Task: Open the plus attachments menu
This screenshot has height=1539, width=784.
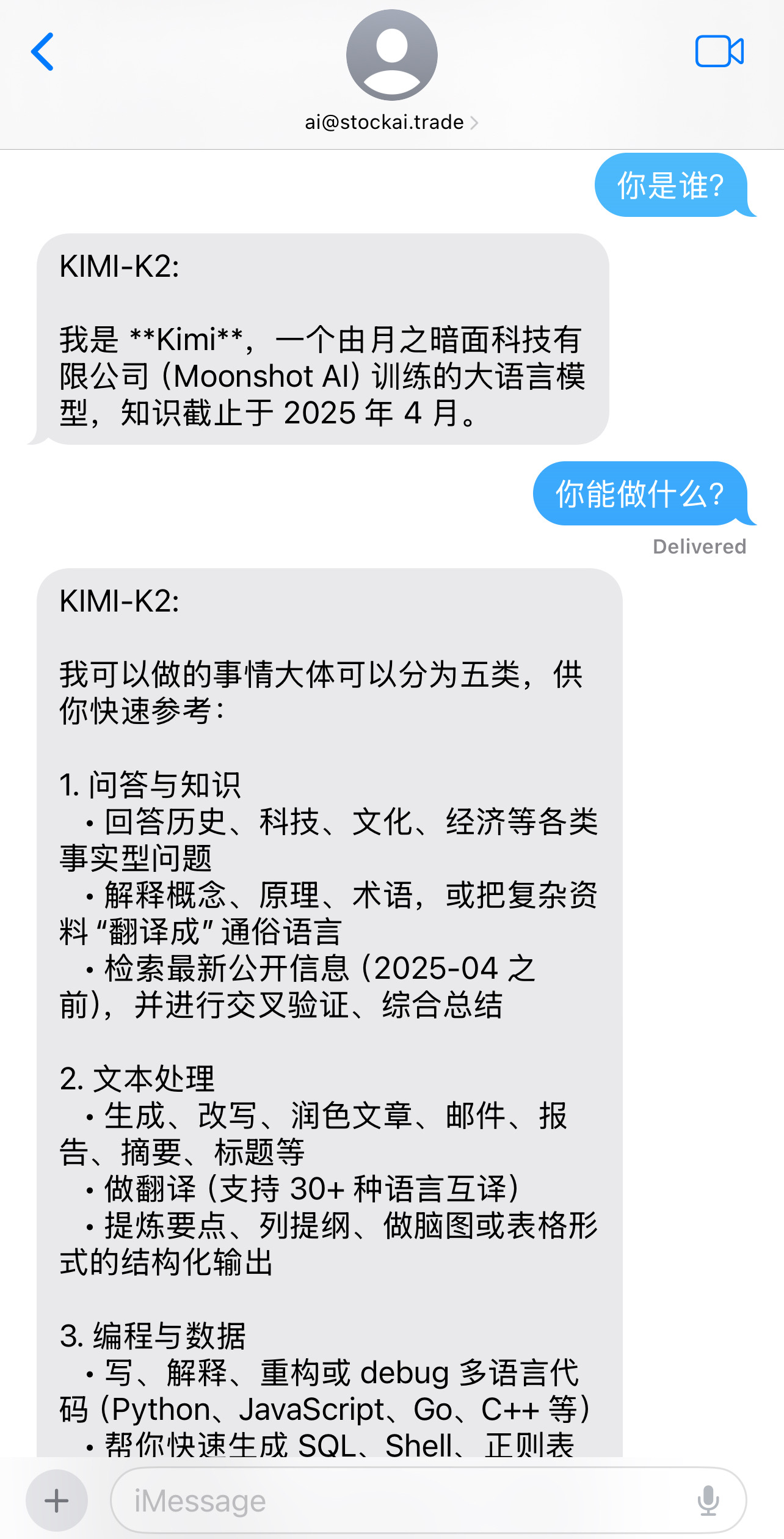Action: click(x=57, y=1501)
